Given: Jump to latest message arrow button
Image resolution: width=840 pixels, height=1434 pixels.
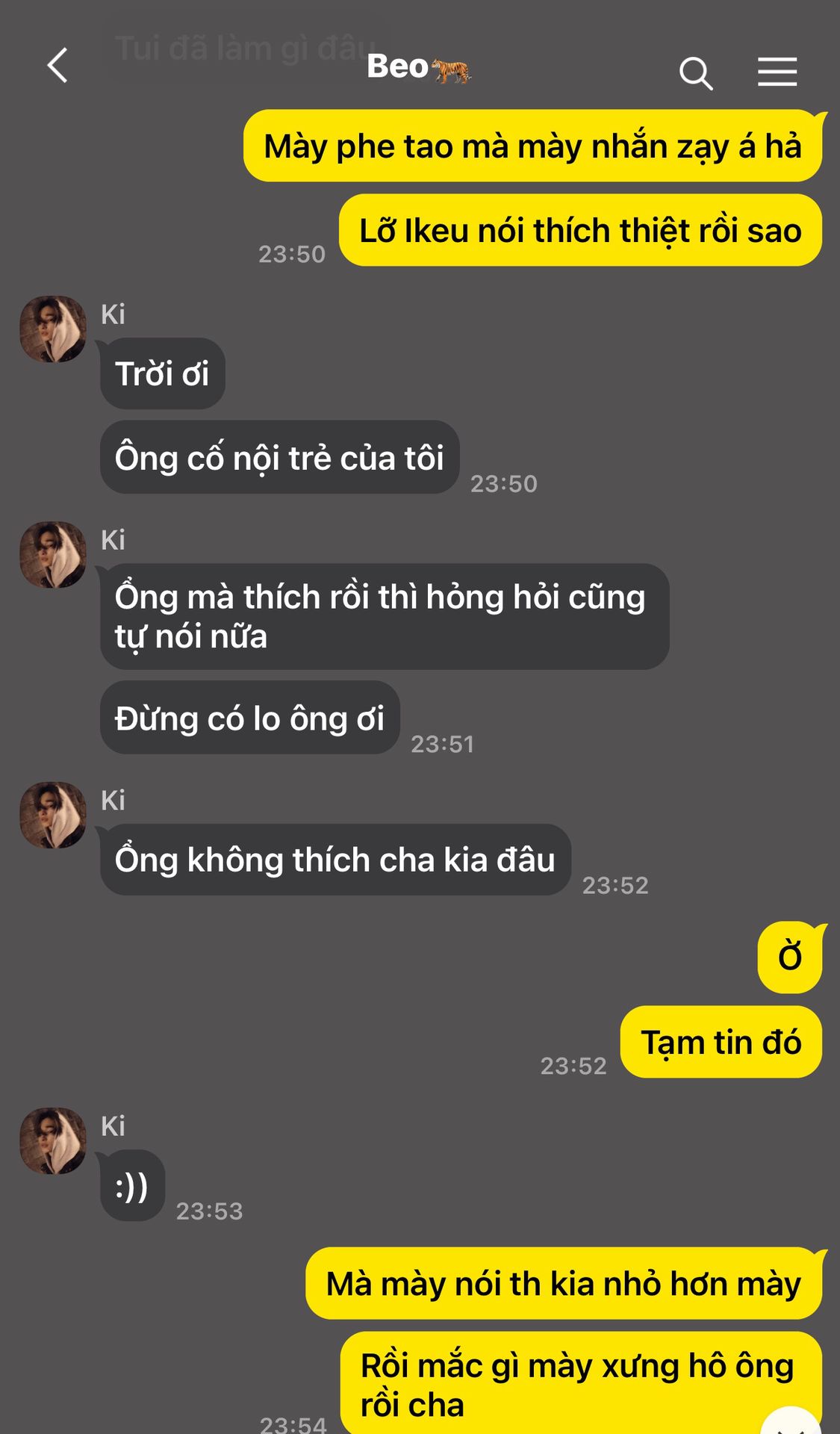Looking at the screenshot, I should 791,1422.
